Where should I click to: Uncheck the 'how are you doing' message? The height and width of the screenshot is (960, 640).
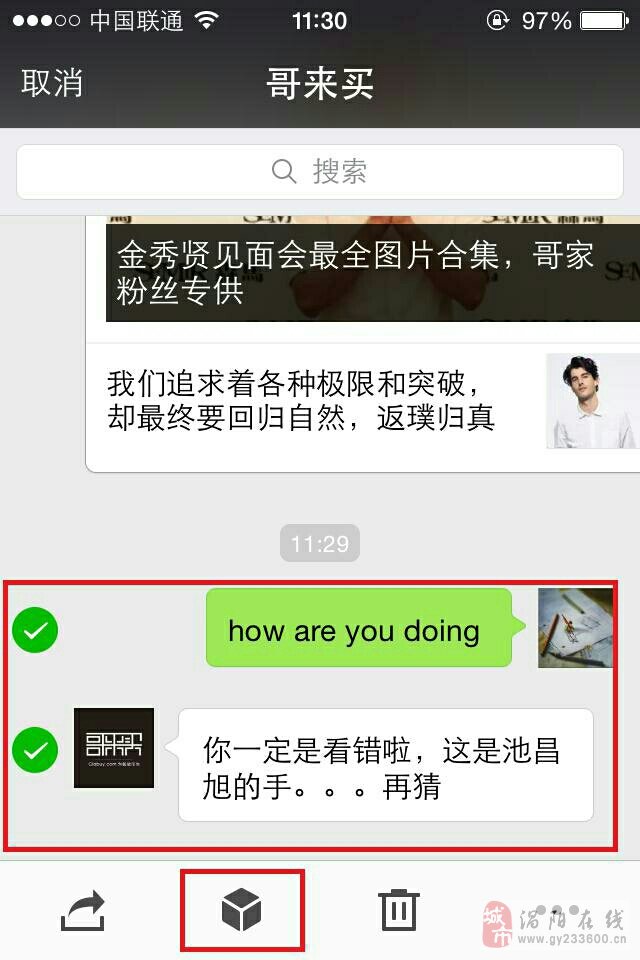click(x=35, y=631)
